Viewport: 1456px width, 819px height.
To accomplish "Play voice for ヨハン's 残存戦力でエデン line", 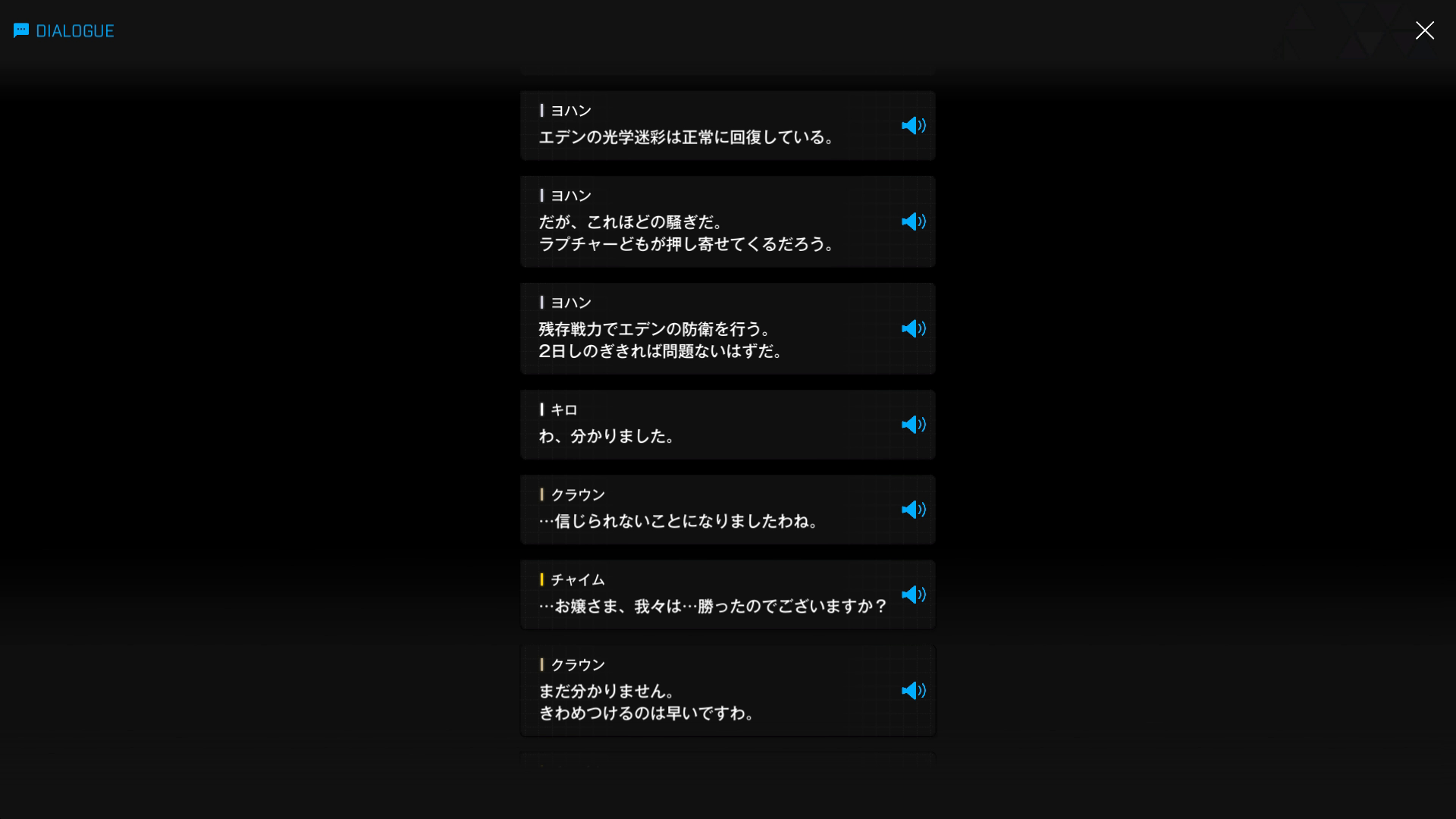I will pyautogui.click(x=913, y=328).
